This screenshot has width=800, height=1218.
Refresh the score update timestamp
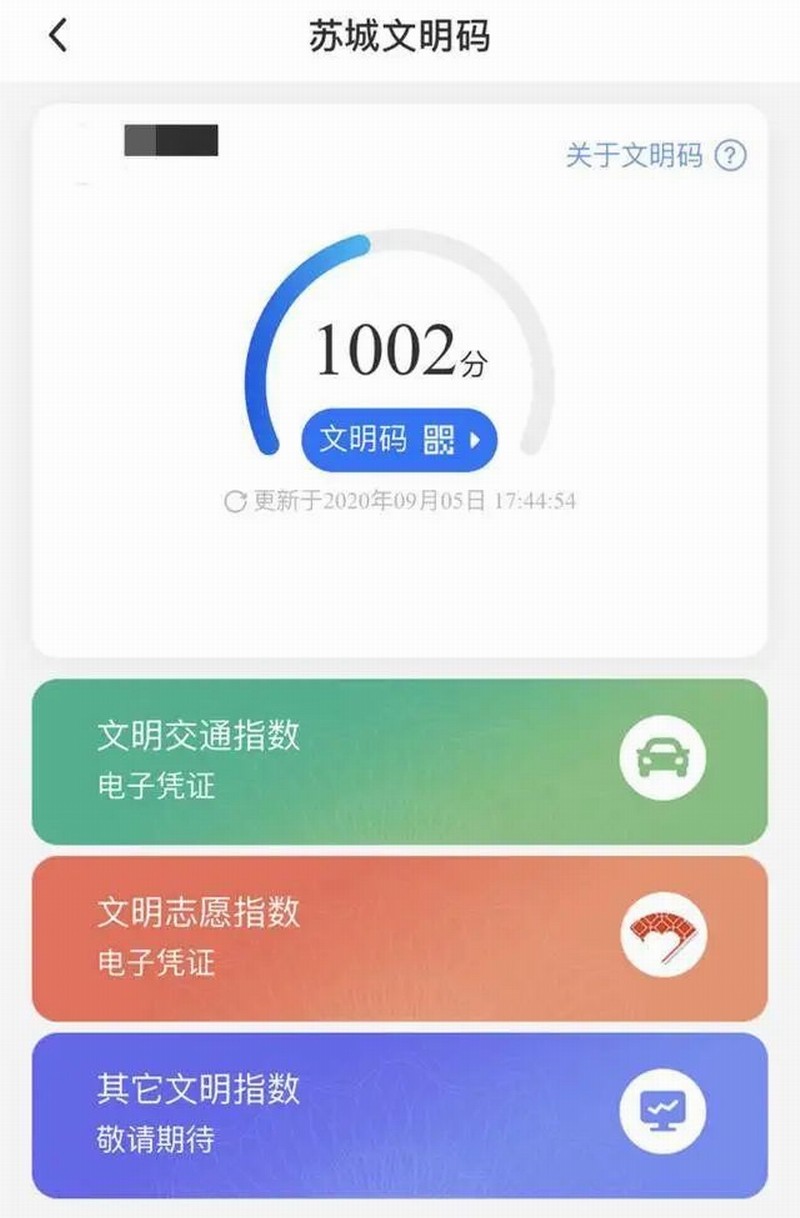235,501
